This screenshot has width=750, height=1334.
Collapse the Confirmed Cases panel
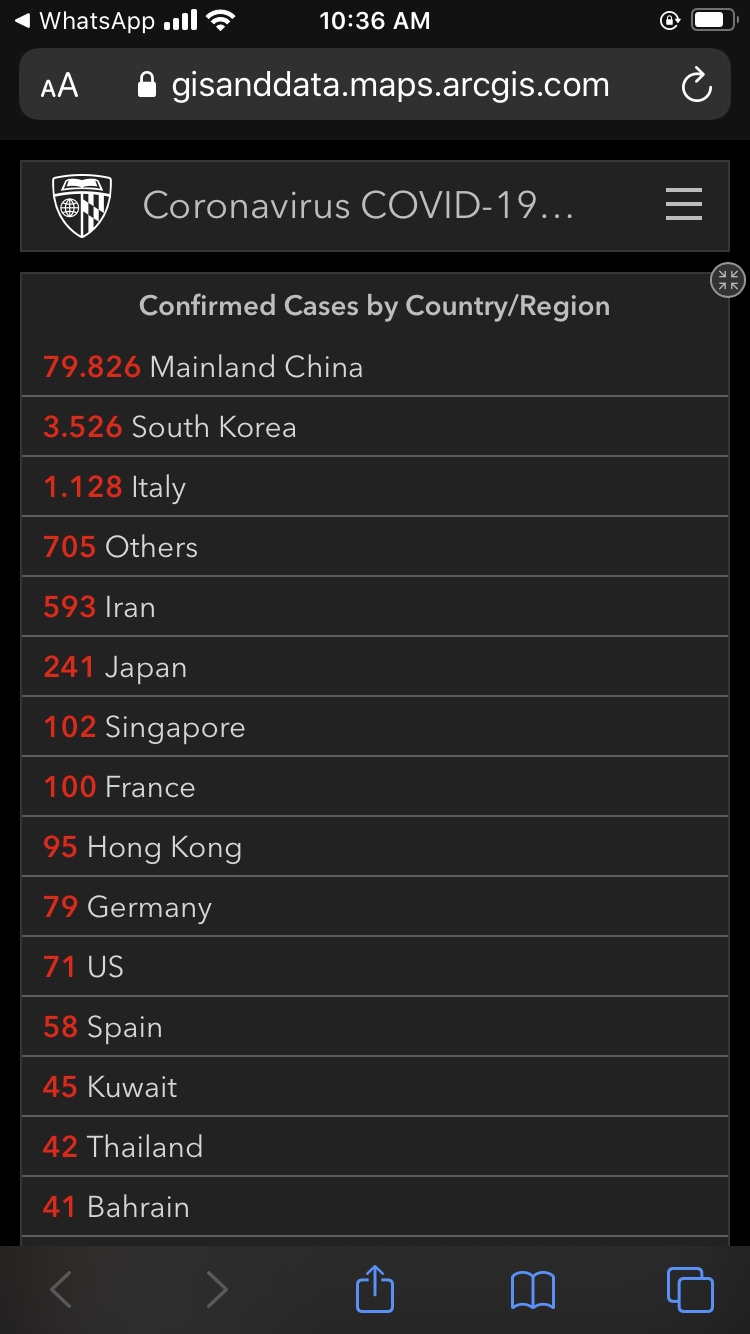point(728,280)
